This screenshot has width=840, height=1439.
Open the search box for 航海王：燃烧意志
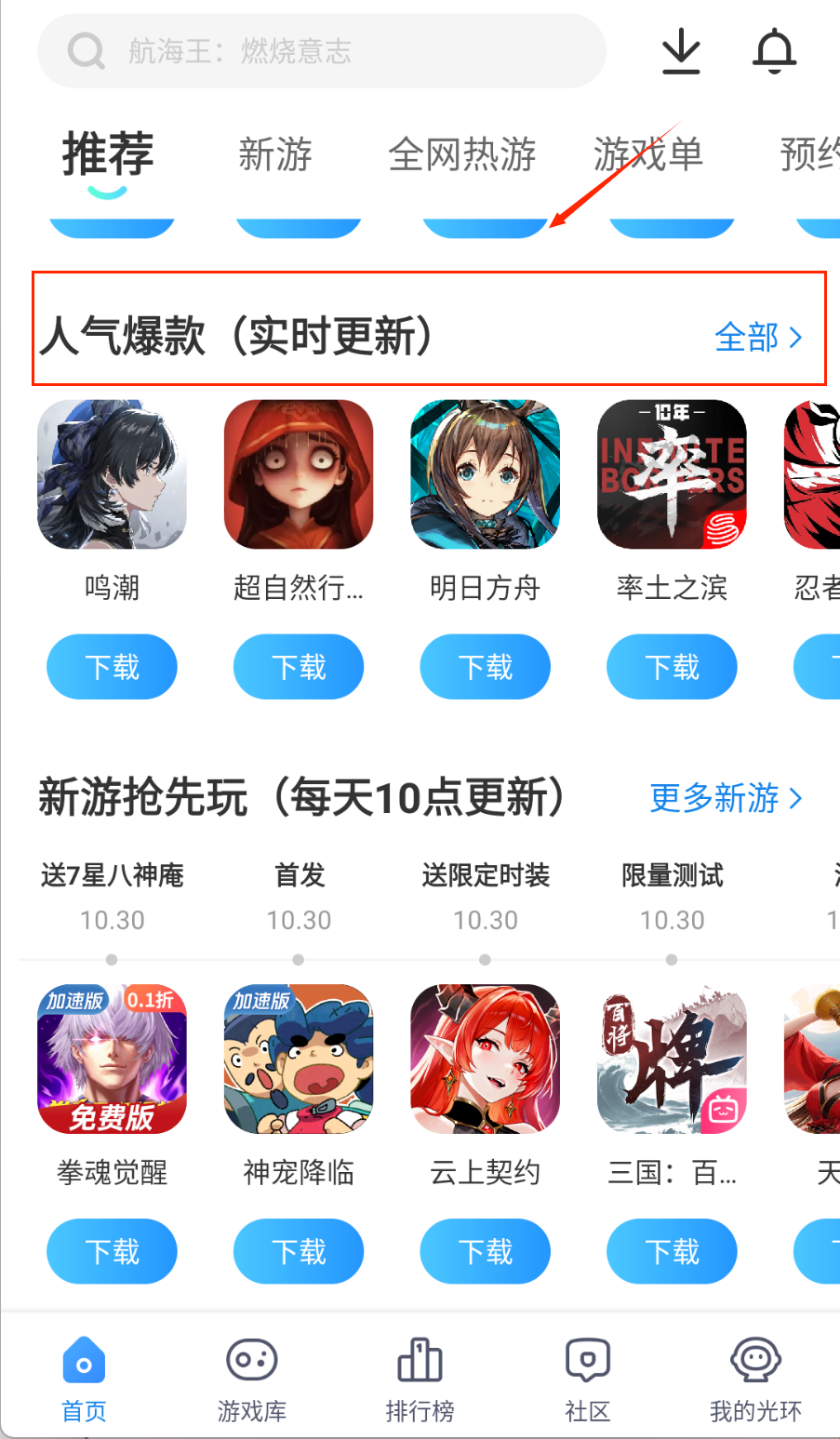click(x=321, y=51)
